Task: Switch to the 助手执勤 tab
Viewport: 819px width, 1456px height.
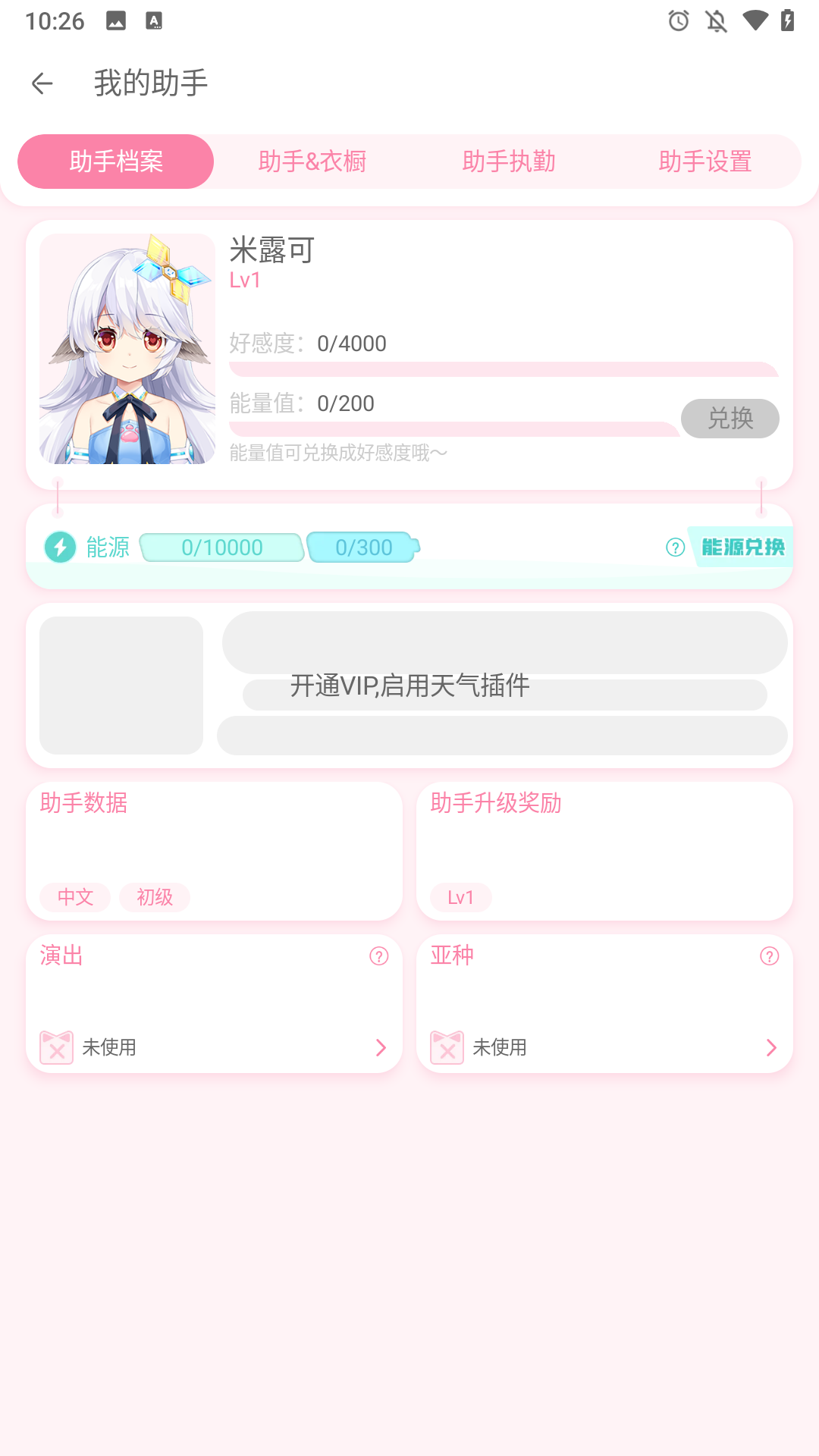Action: pos(509,161)
